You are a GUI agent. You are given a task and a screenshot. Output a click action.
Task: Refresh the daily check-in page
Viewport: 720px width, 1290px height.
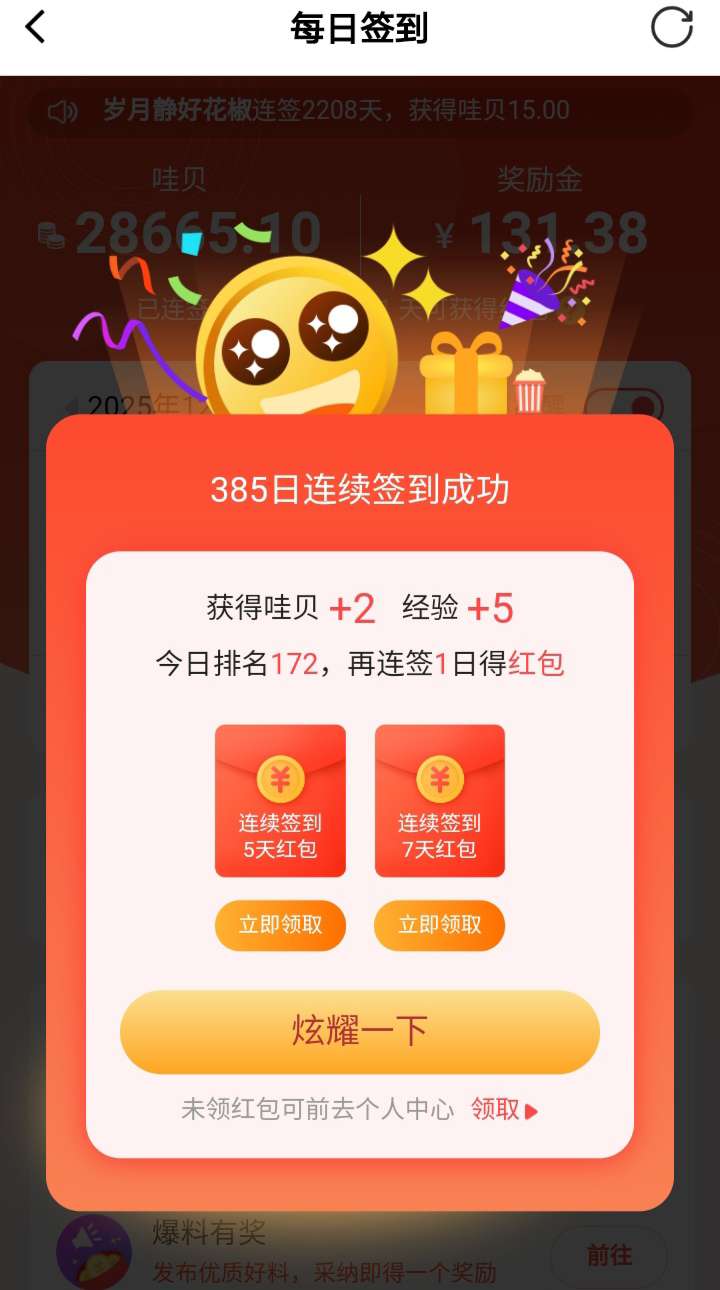671,28
